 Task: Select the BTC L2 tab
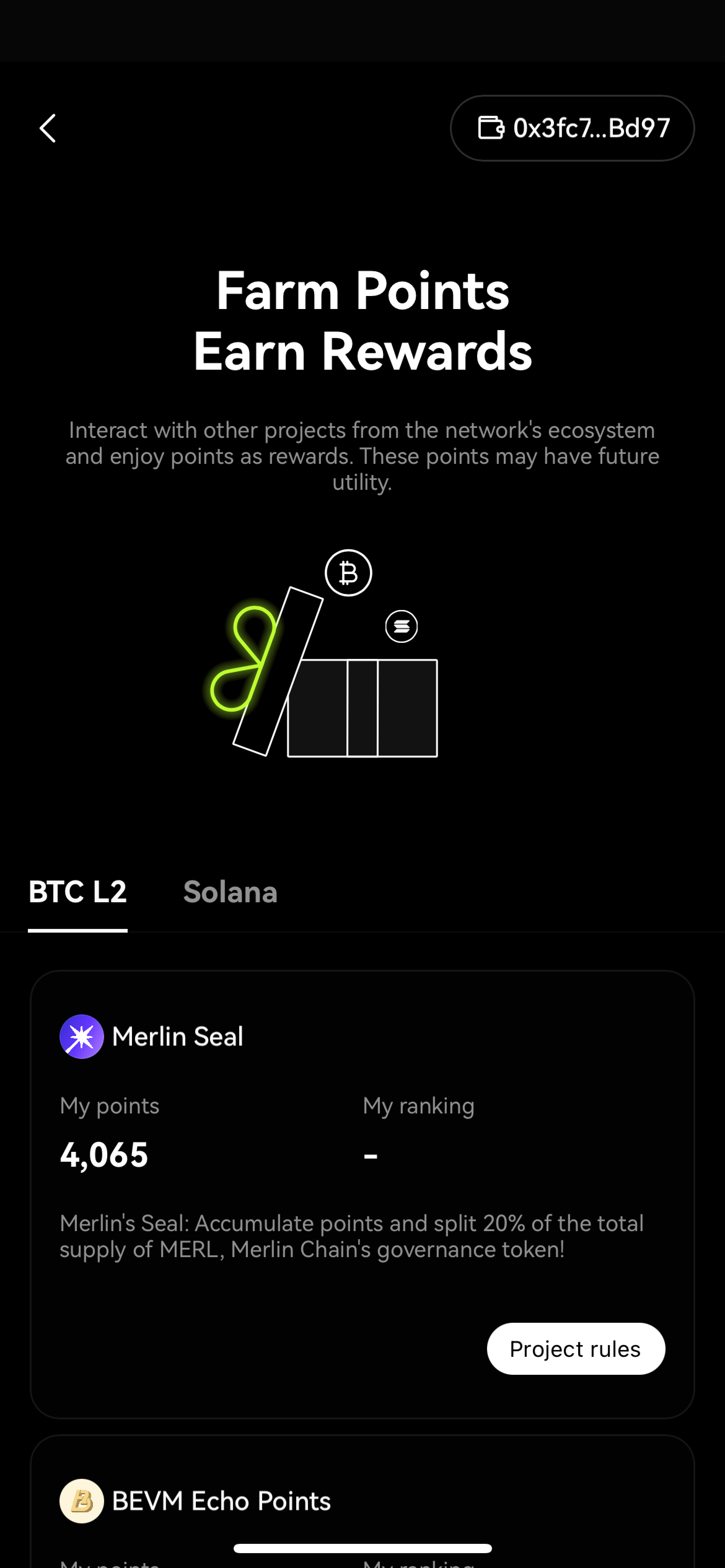tap(78, 892)
